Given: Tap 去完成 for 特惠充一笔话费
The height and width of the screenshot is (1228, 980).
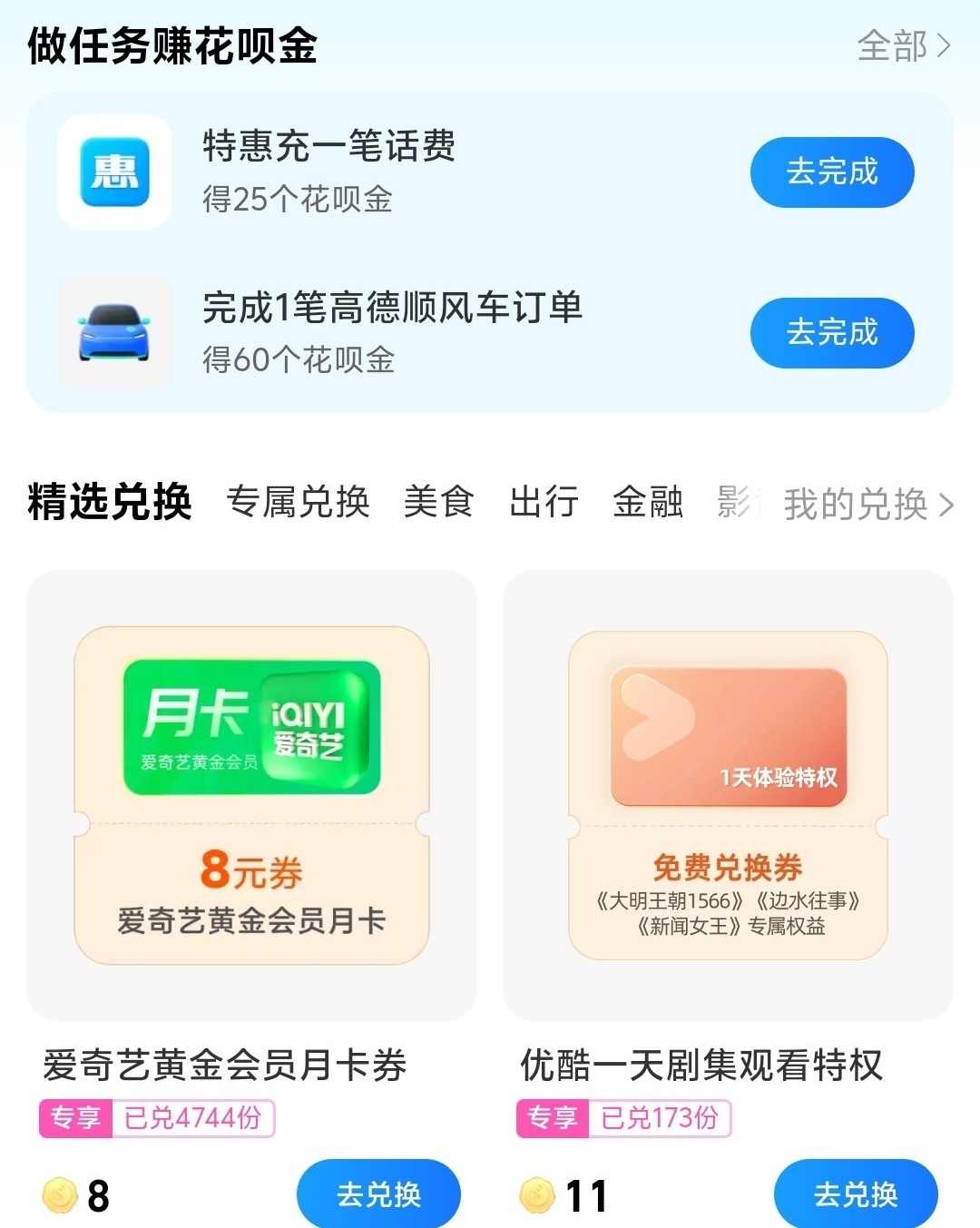Looking at the screenshot, I should tap(832, 172).
